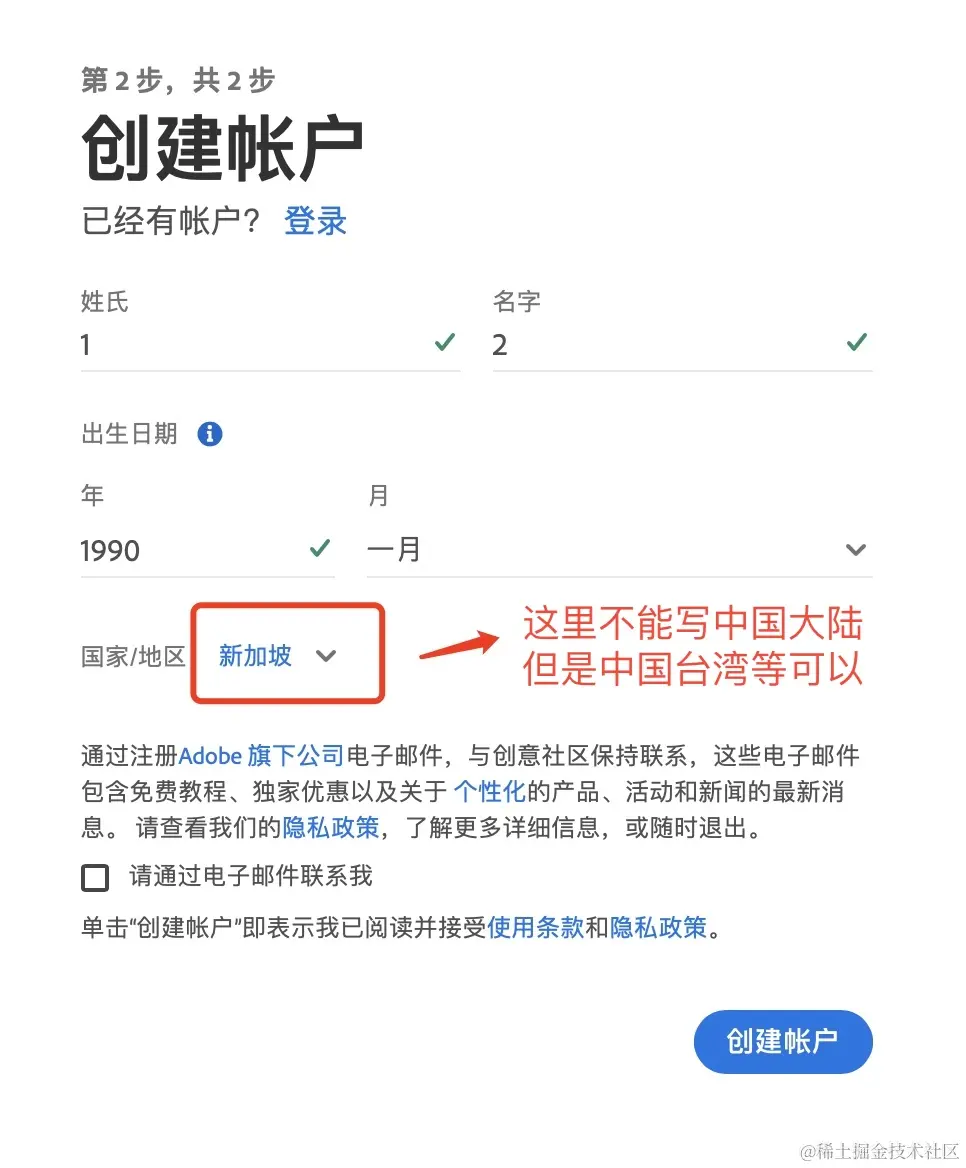The height and width of the screenshot is (1168, 966).
Task: Edit the birth year field showing 1990
Action: tap(190, 550)
